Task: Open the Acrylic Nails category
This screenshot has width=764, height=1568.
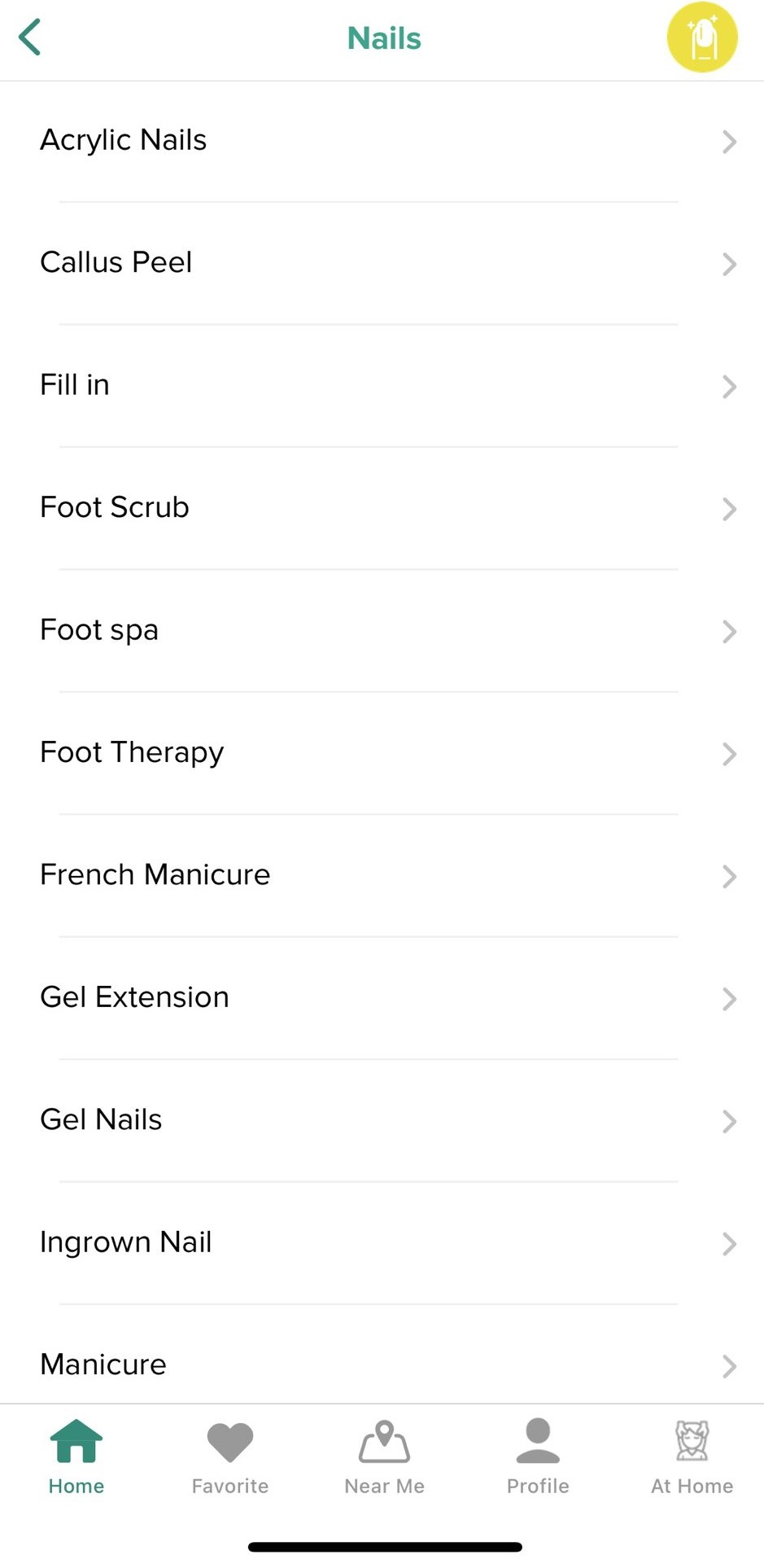Action: [382, 141]
